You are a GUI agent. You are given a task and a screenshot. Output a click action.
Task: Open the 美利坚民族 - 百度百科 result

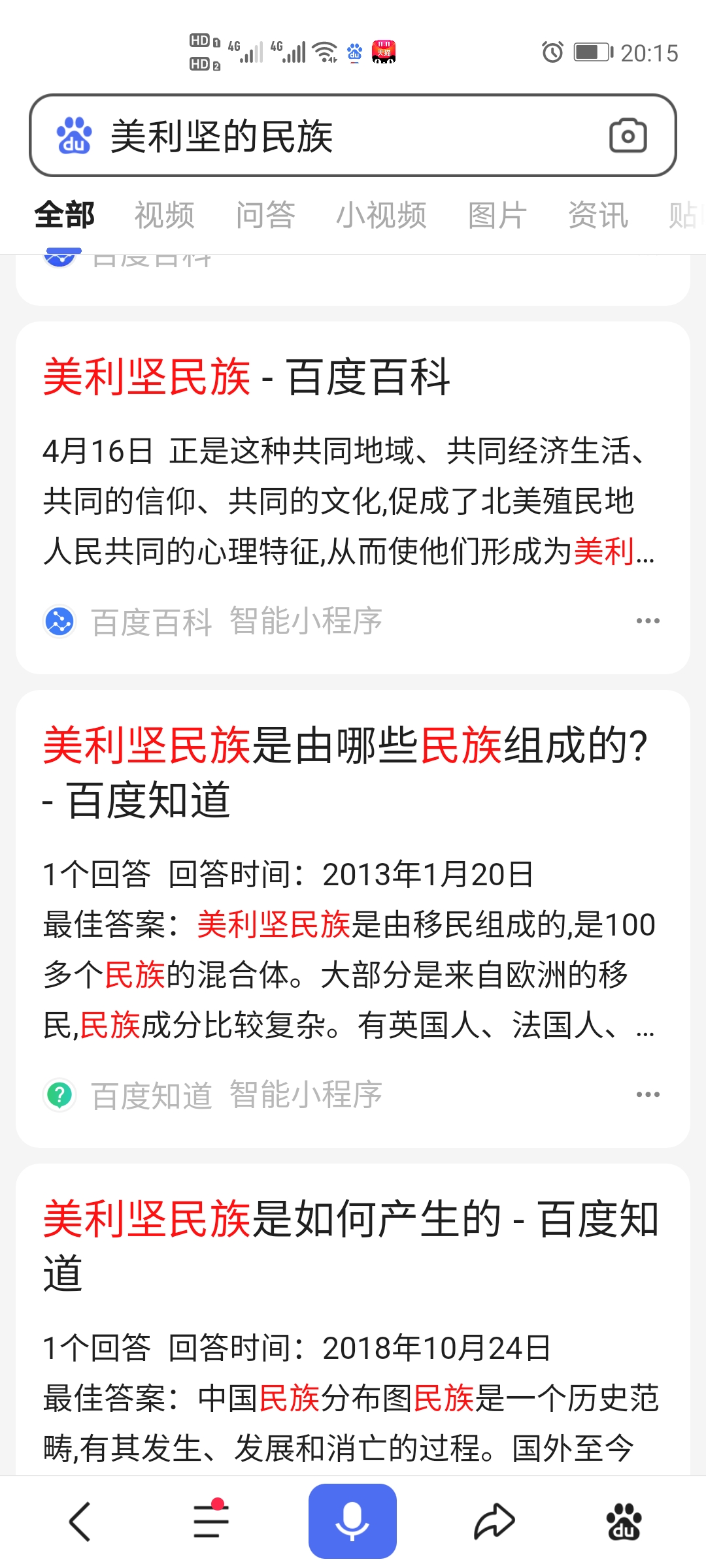point(246,377)
